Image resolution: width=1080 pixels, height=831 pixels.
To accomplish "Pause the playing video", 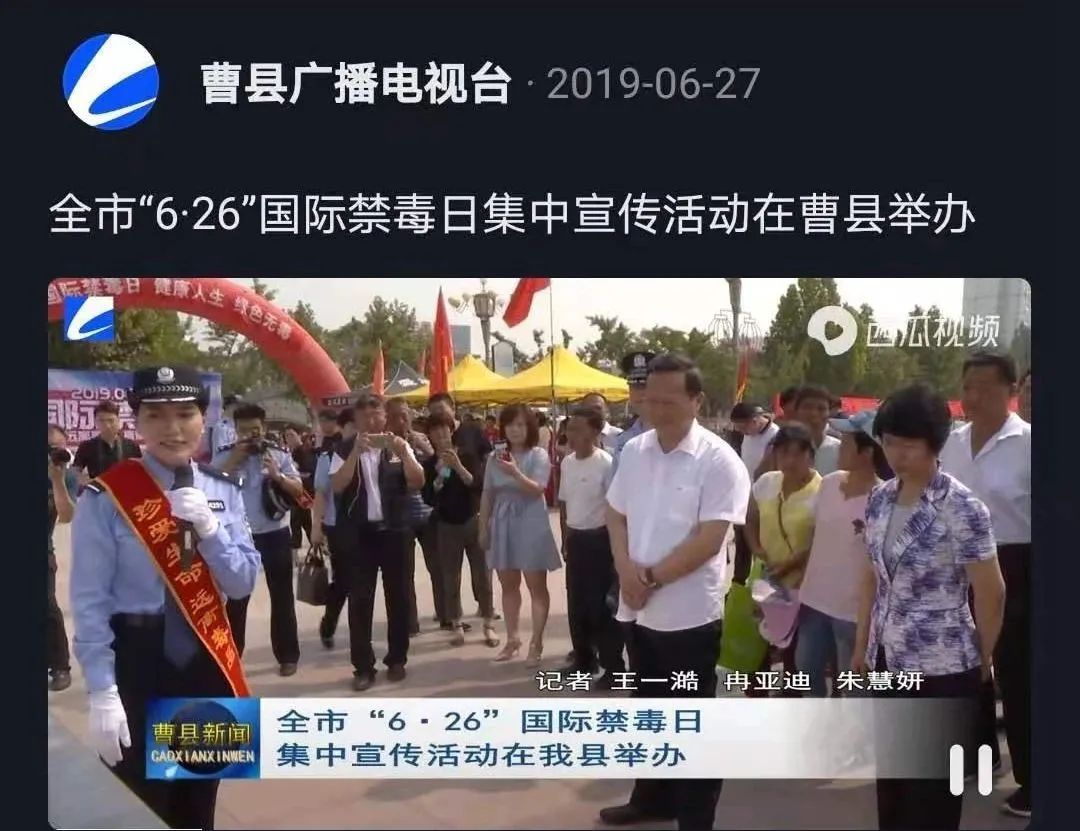I will 970,770.
